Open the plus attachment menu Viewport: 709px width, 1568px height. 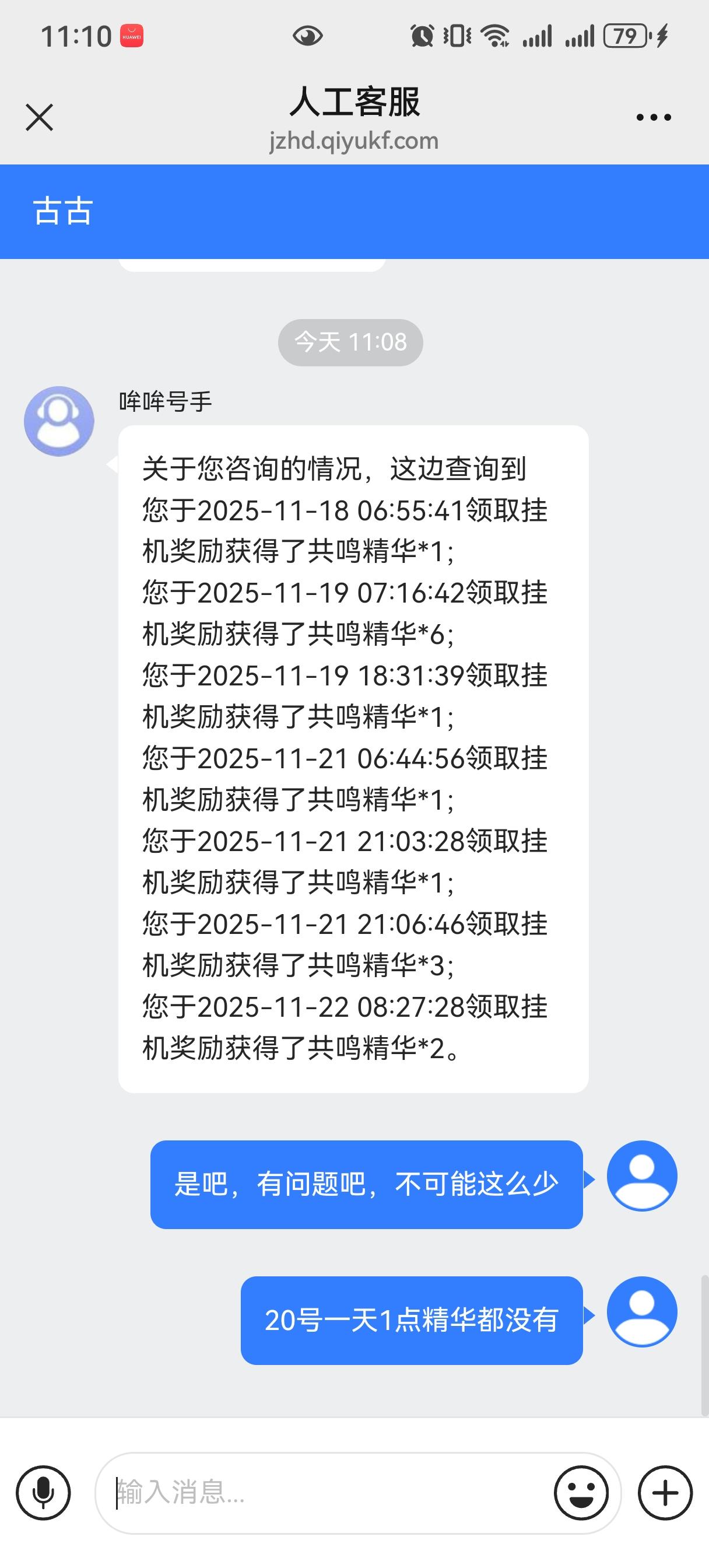pos(665,1493)
